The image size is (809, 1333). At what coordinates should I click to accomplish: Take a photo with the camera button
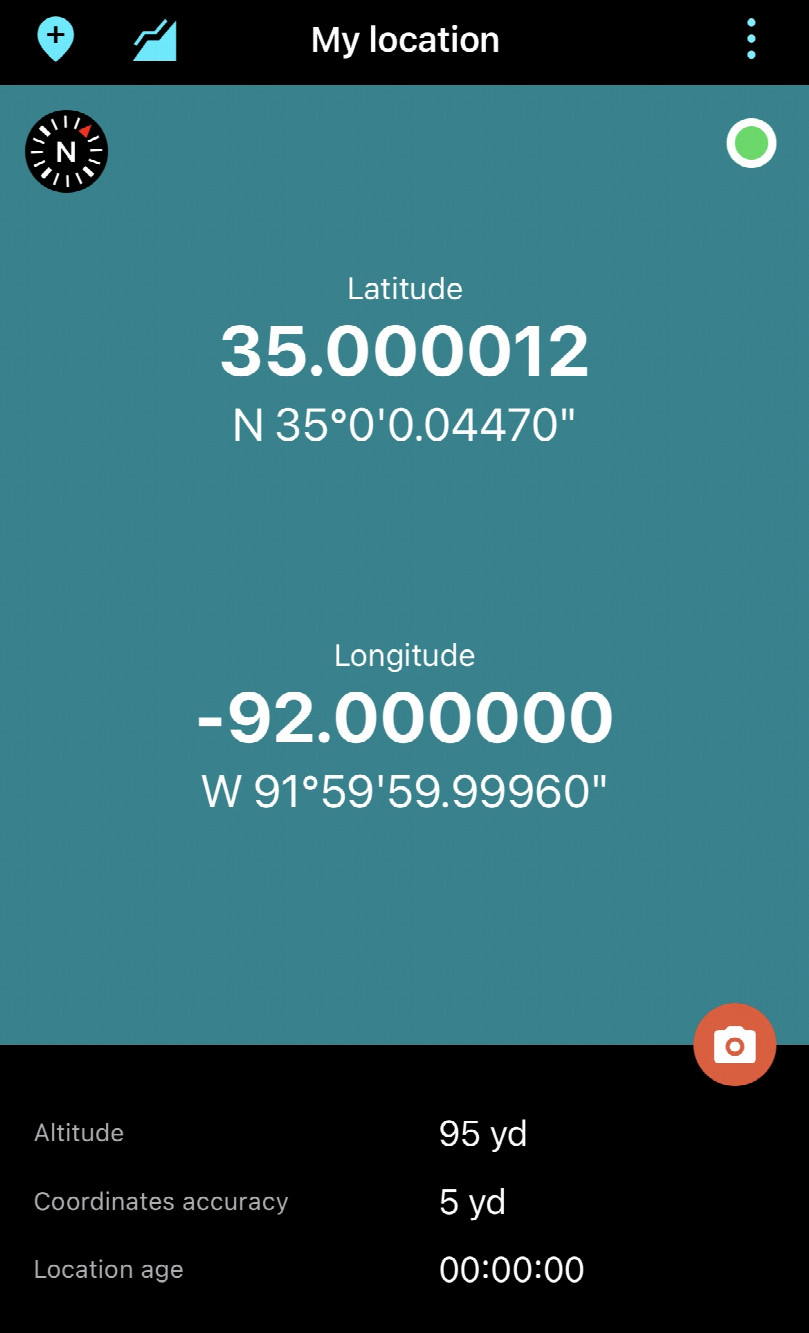734,1045
